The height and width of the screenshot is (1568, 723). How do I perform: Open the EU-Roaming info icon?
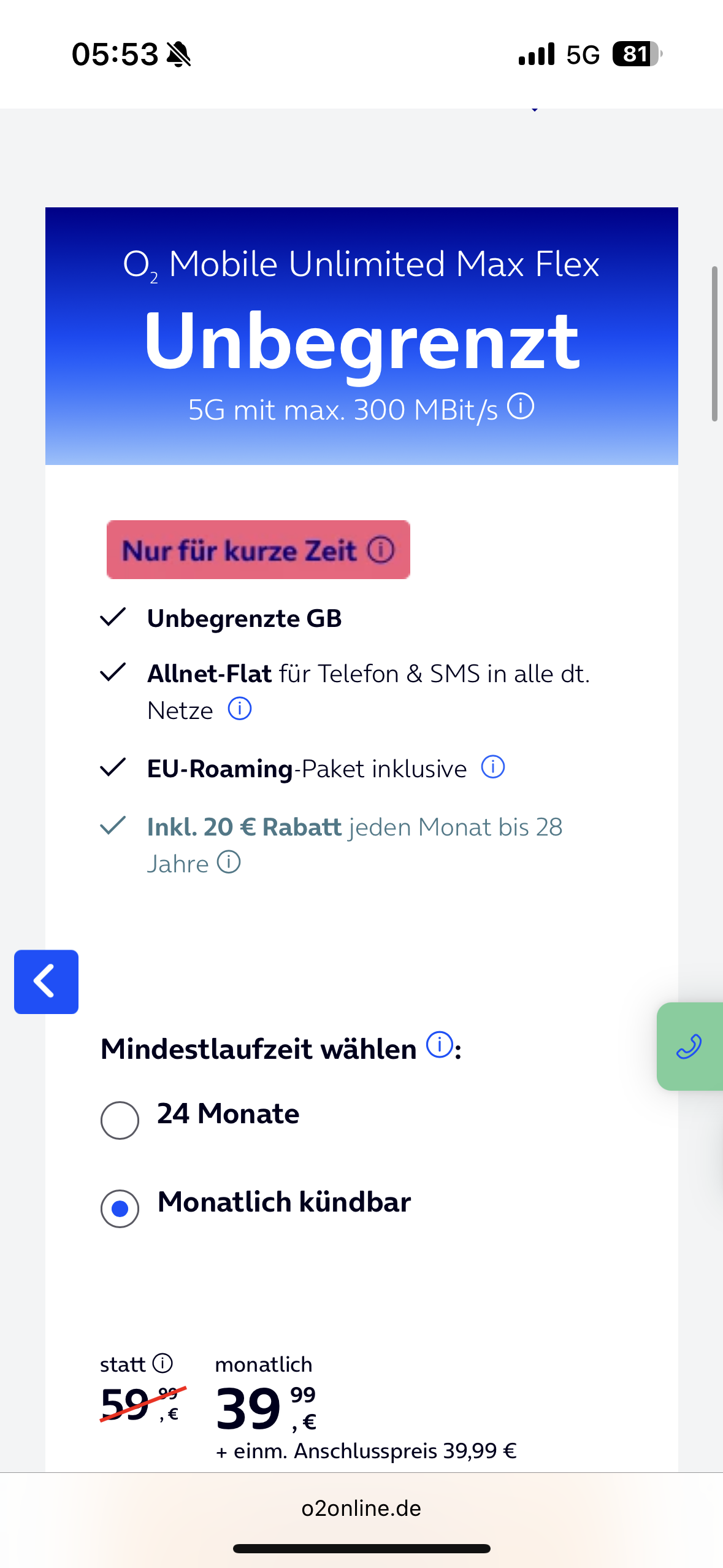click(492, 766)
